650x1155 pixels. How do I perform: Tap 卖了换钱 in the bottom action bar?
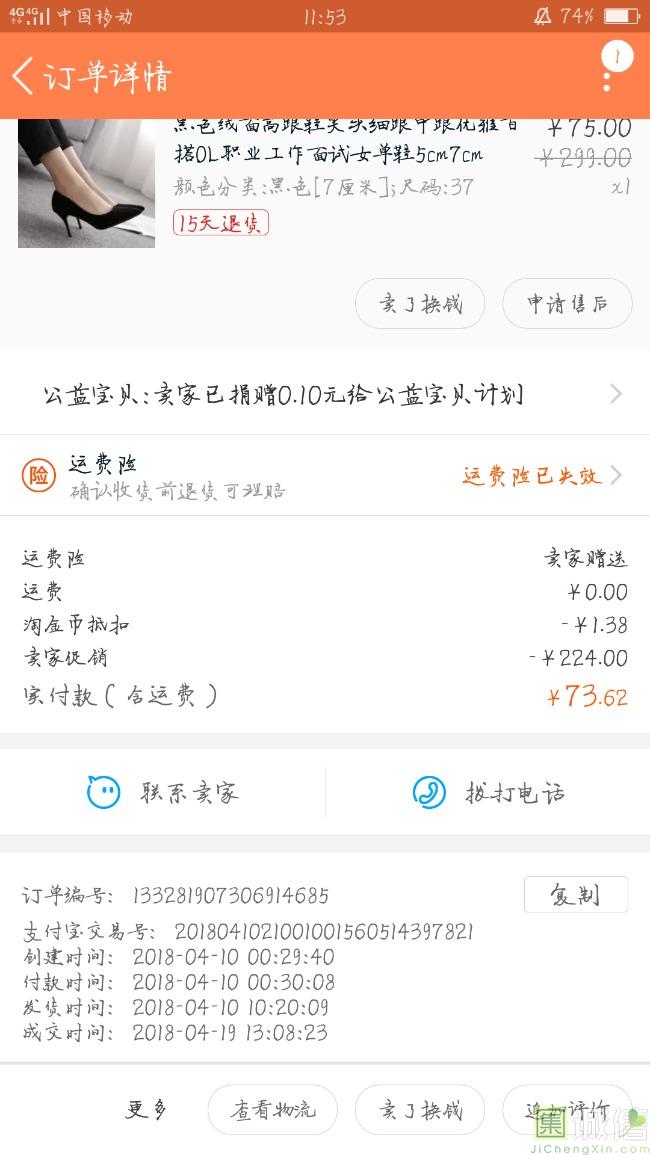coord(420,1110)
